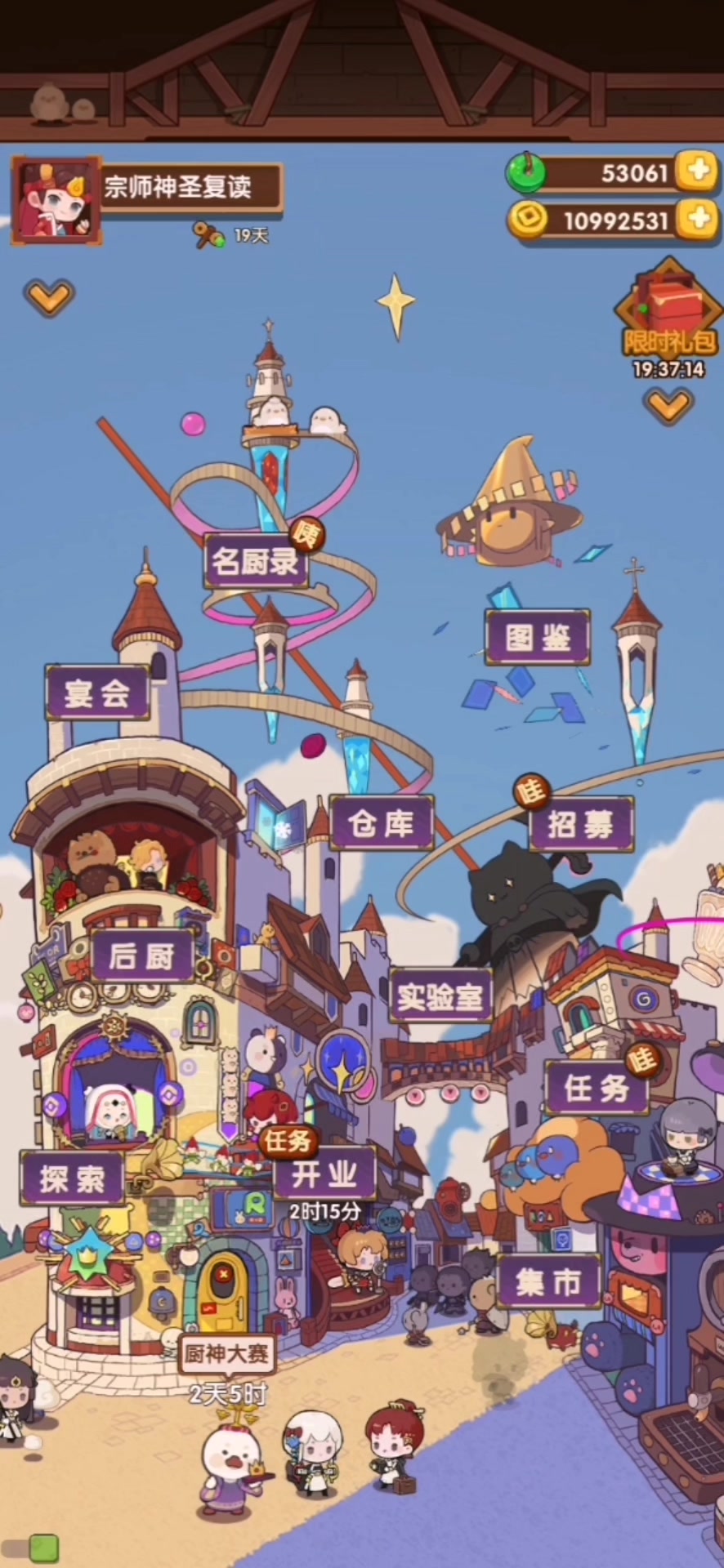Open the 实验室 laboratory
The height and width of the screenshot is (1568, 724).
pyautogui.click(x=440, y=996)
